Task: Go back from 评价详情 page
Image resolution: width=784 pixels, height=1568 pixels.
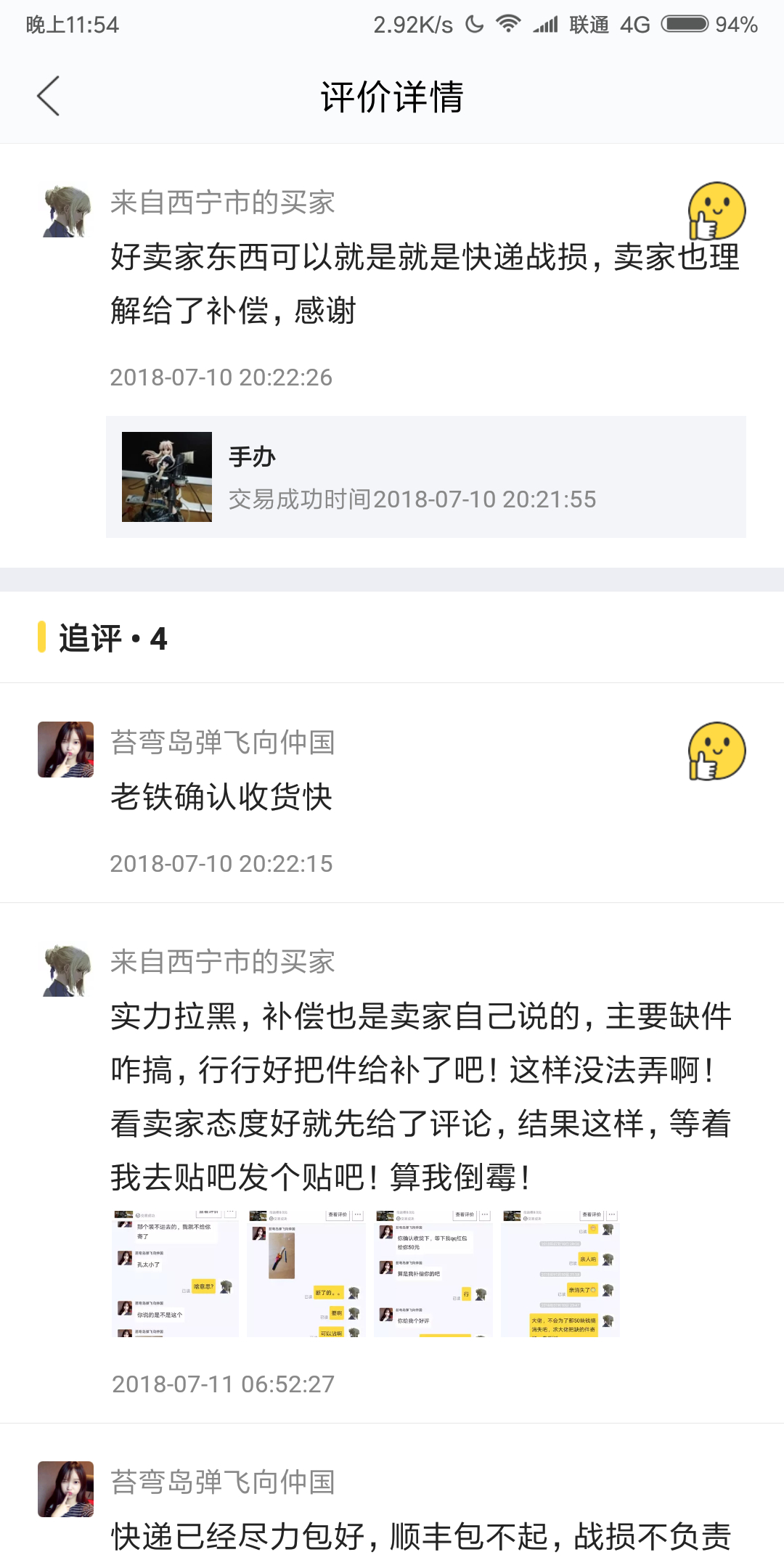Action: pyautogui.click(x=48, y=96)
